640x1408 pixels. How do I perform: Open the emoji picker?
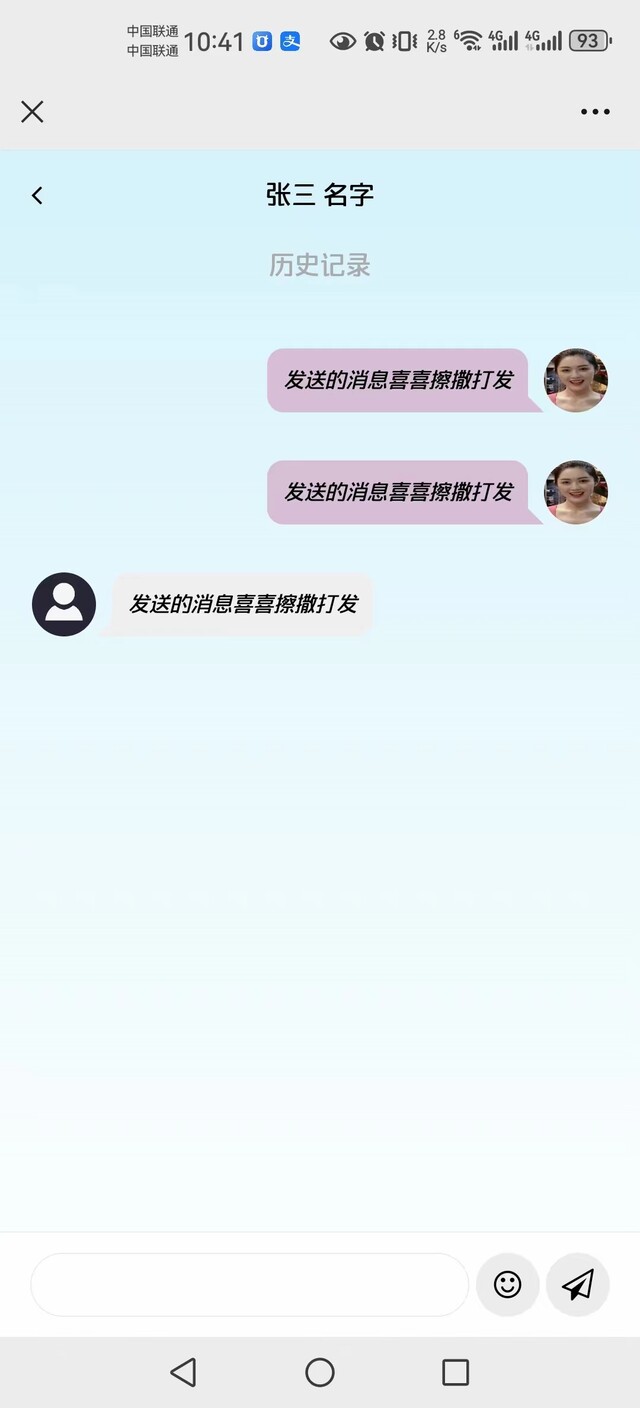pos(508,1285)
